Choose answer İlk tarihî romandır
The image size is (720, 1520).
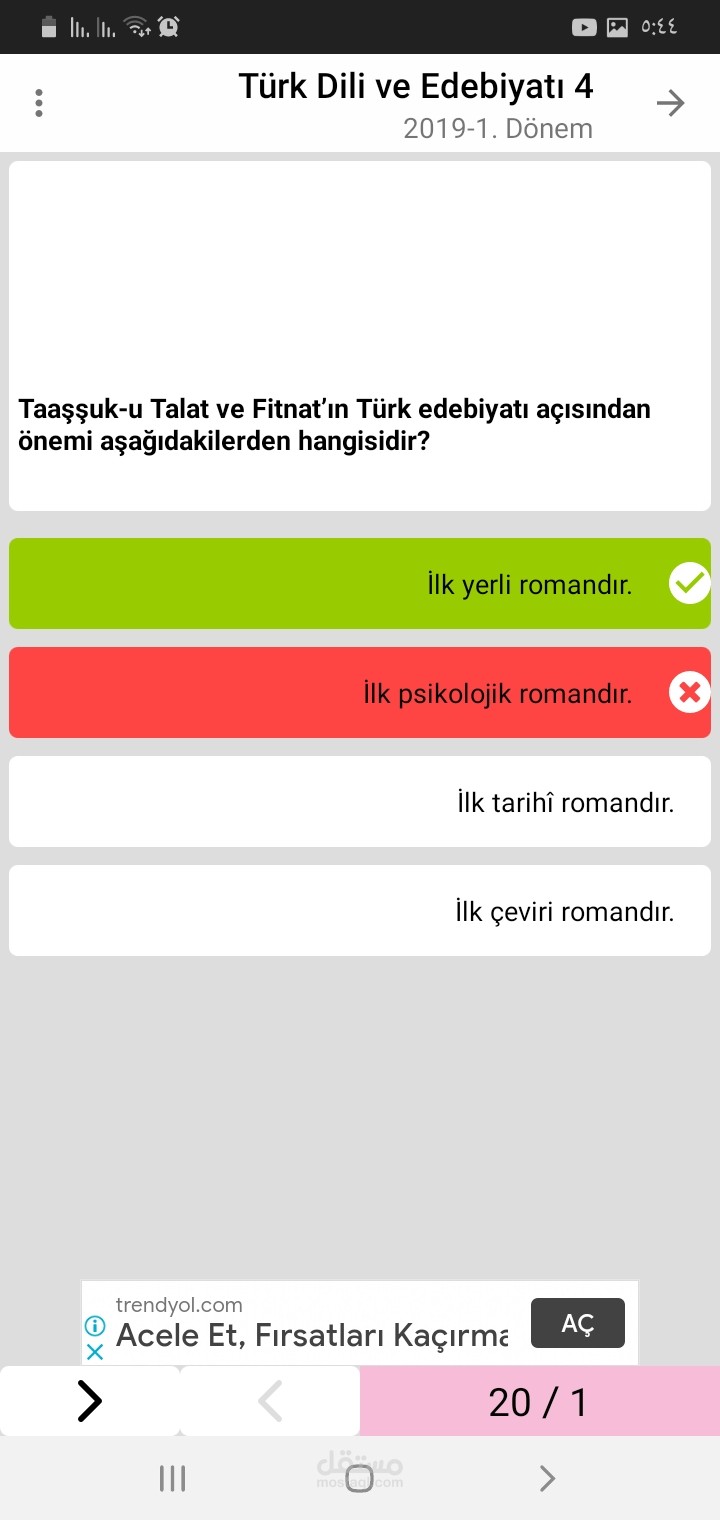coord(360,801)
